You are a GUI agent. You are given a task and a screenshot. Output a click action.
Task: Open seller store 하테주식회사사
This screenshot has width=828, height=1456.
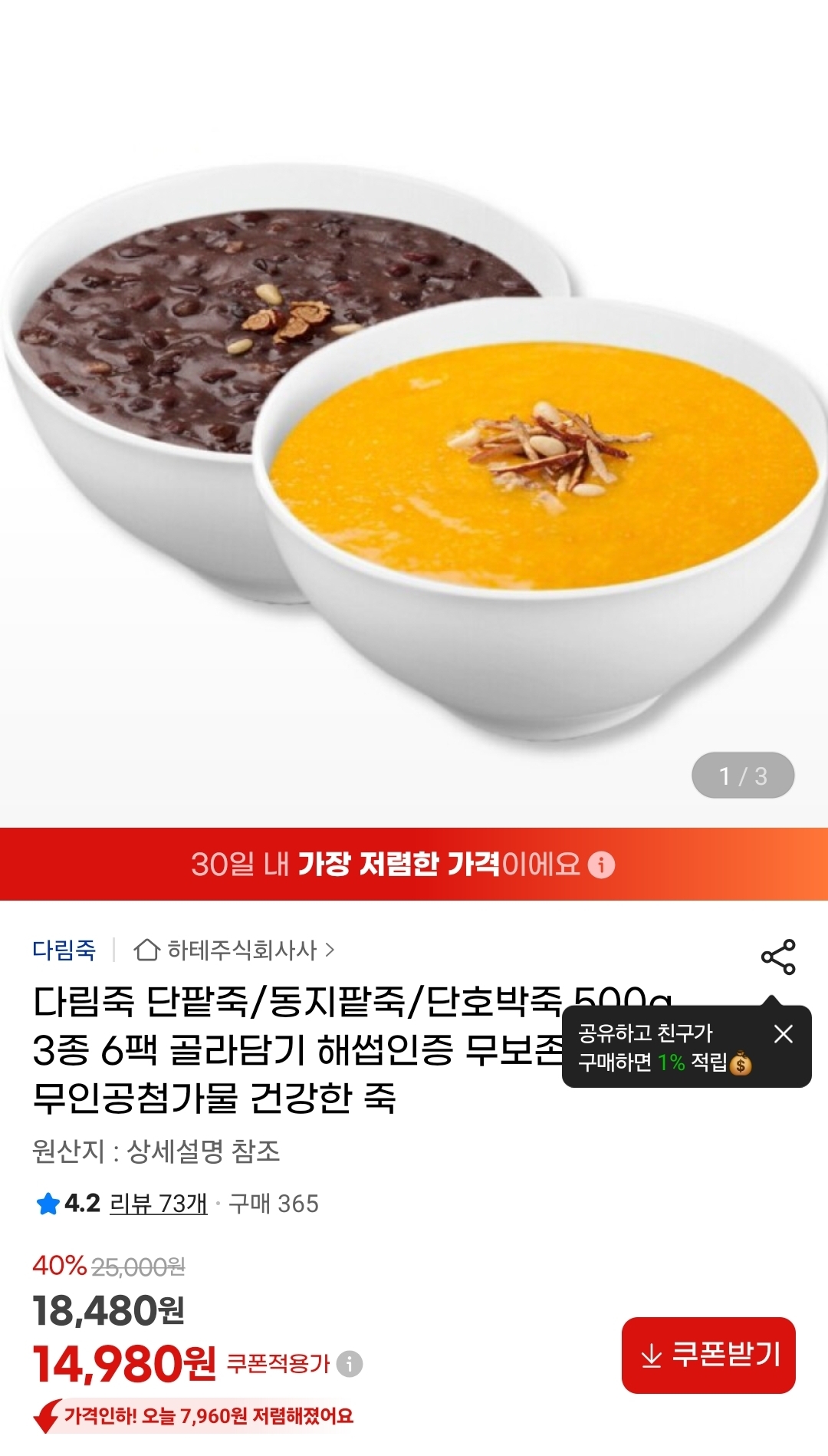[234, 950]
